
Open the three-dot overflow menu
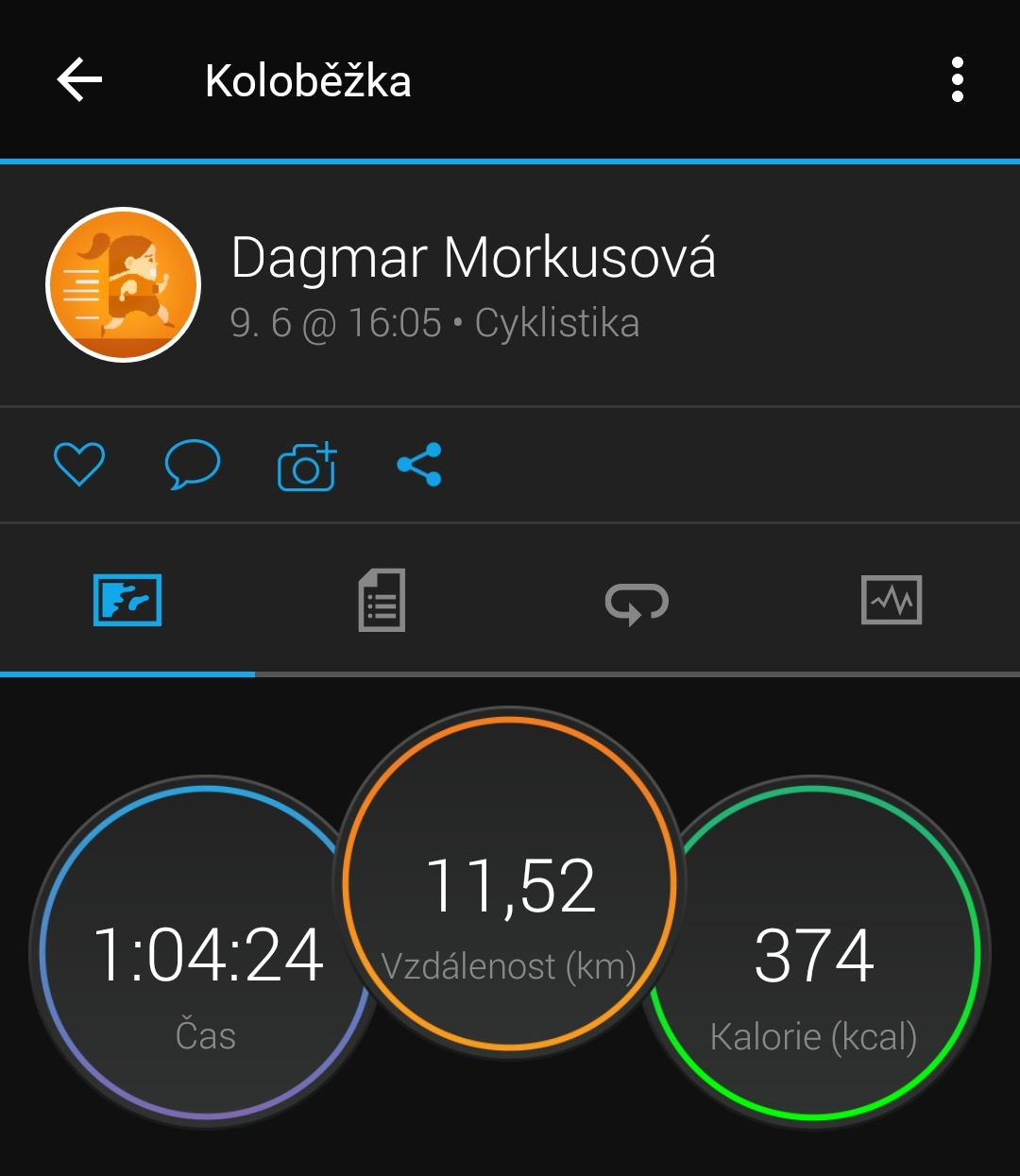(957, 79)
